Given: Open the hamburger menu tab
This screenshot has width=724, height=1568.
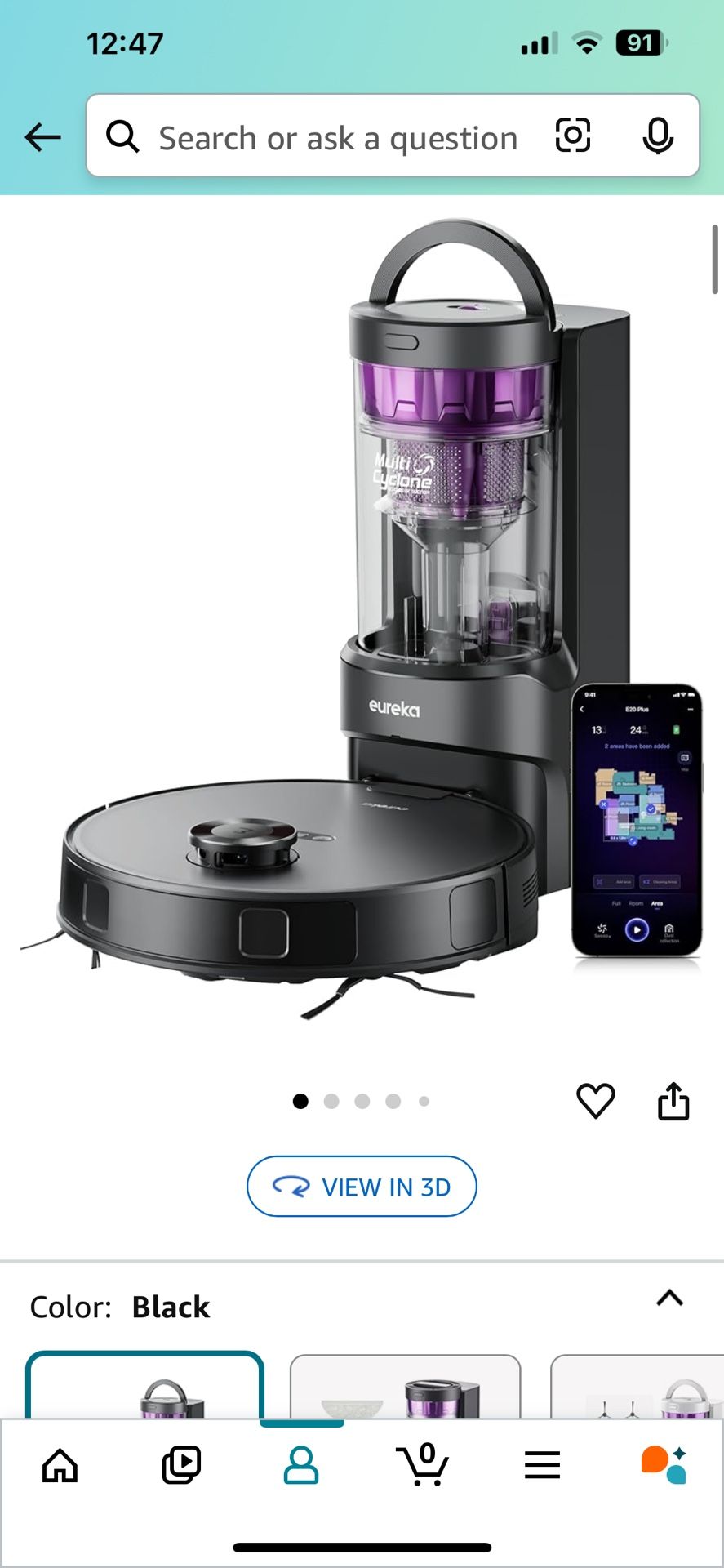Looking at the screenshot, I should (543, 1465).
